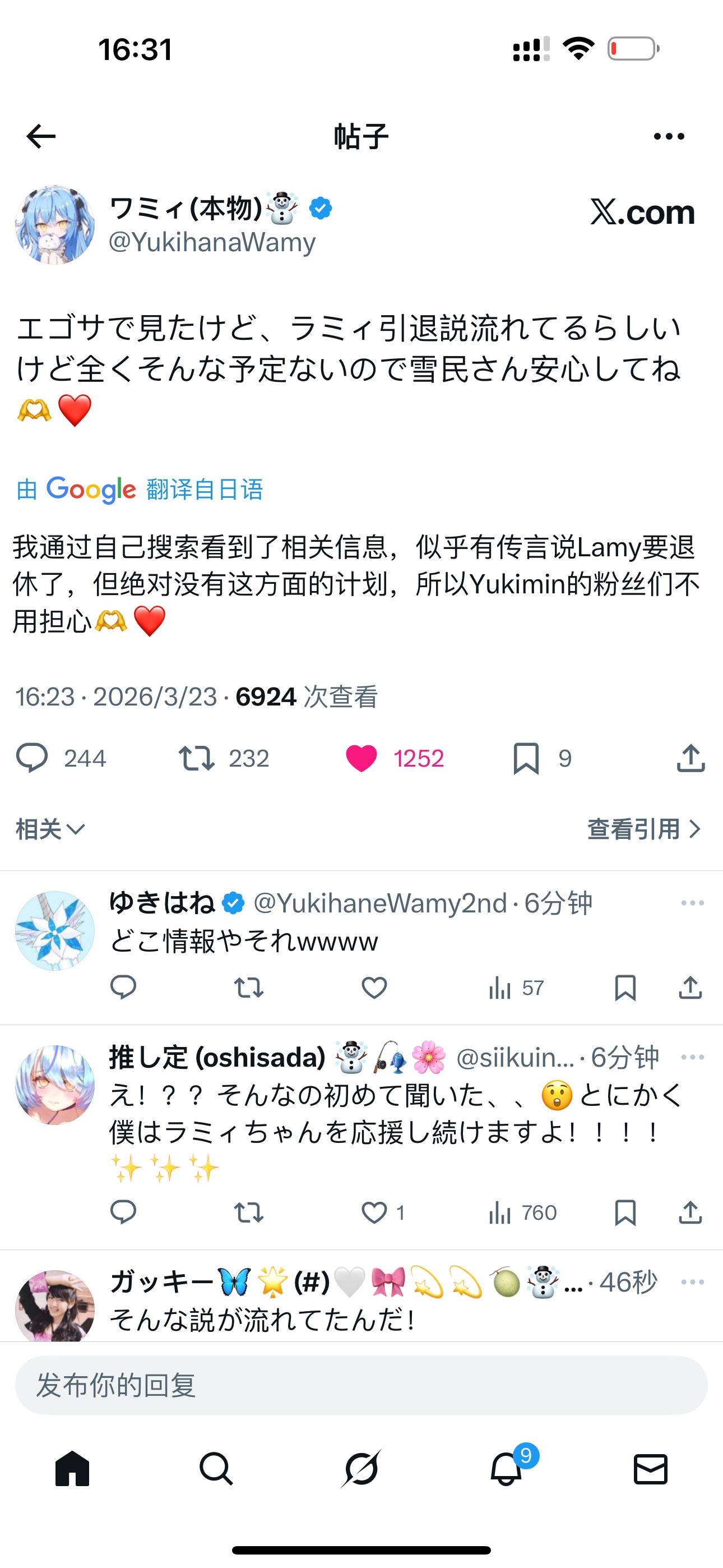Like the reply from 推し定 (oshisada)
Screen dimensions: 723x1568
pos(374,1212)
